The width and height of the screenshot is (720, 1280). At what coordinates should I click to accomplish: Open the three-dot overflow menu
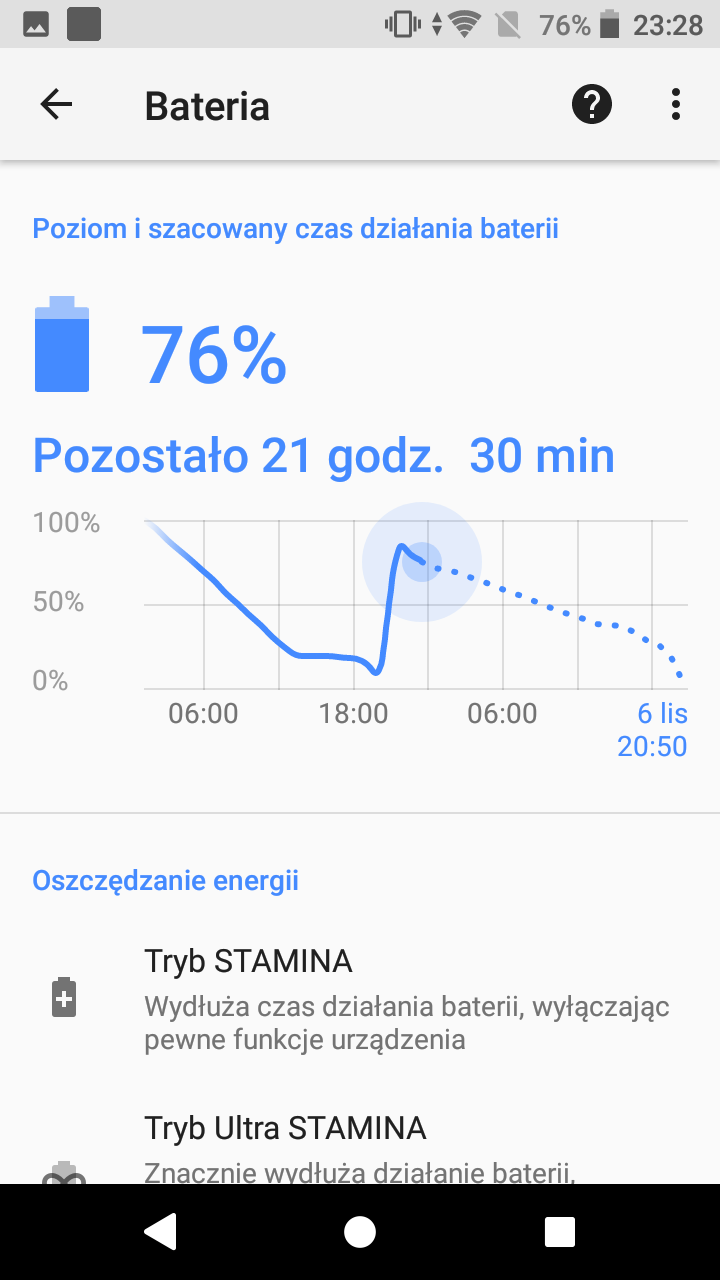coord(676,104)
